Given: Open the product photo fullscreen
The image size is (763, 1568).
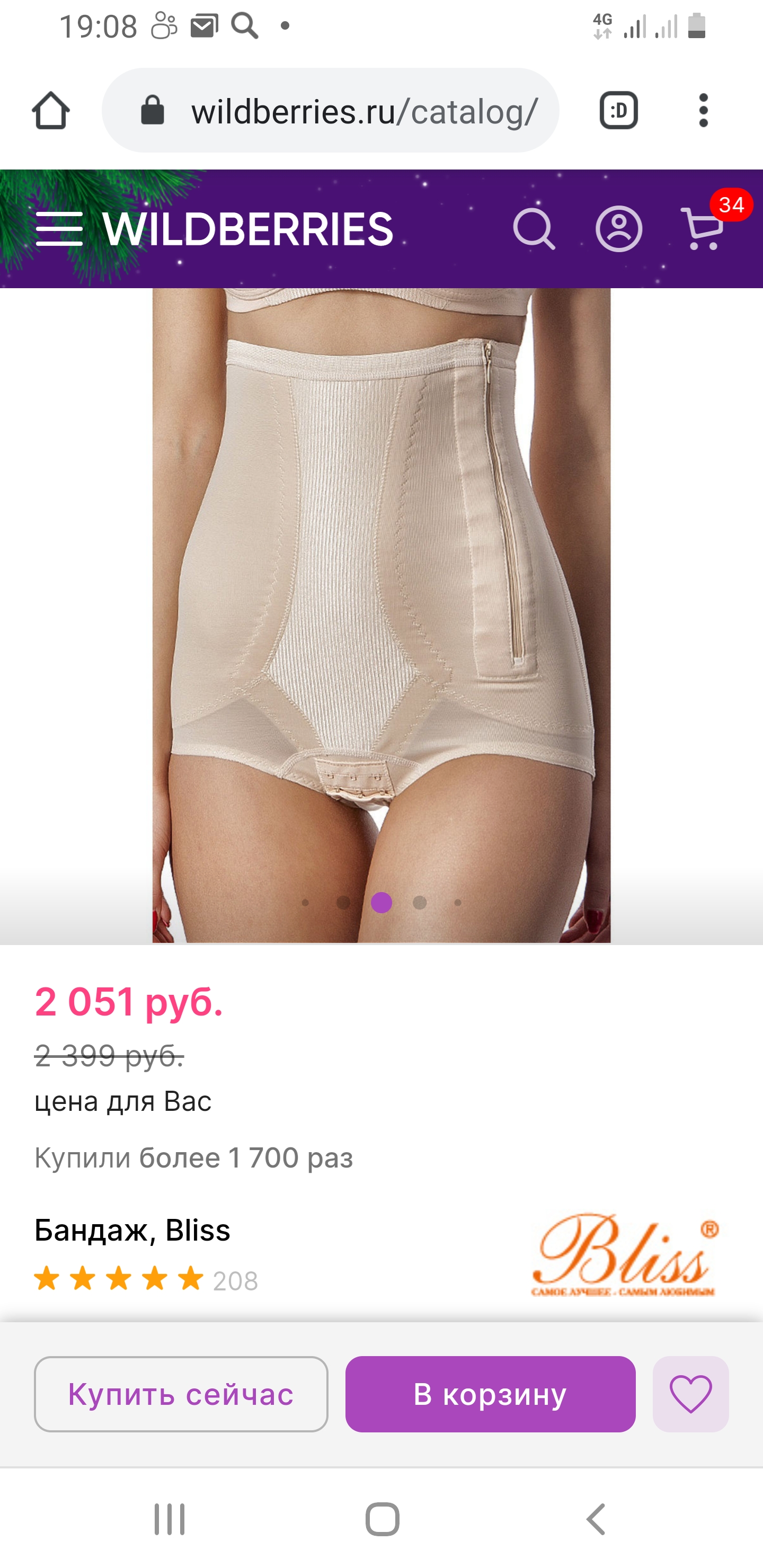Looking at the screenshot, I should click(381, 609).
